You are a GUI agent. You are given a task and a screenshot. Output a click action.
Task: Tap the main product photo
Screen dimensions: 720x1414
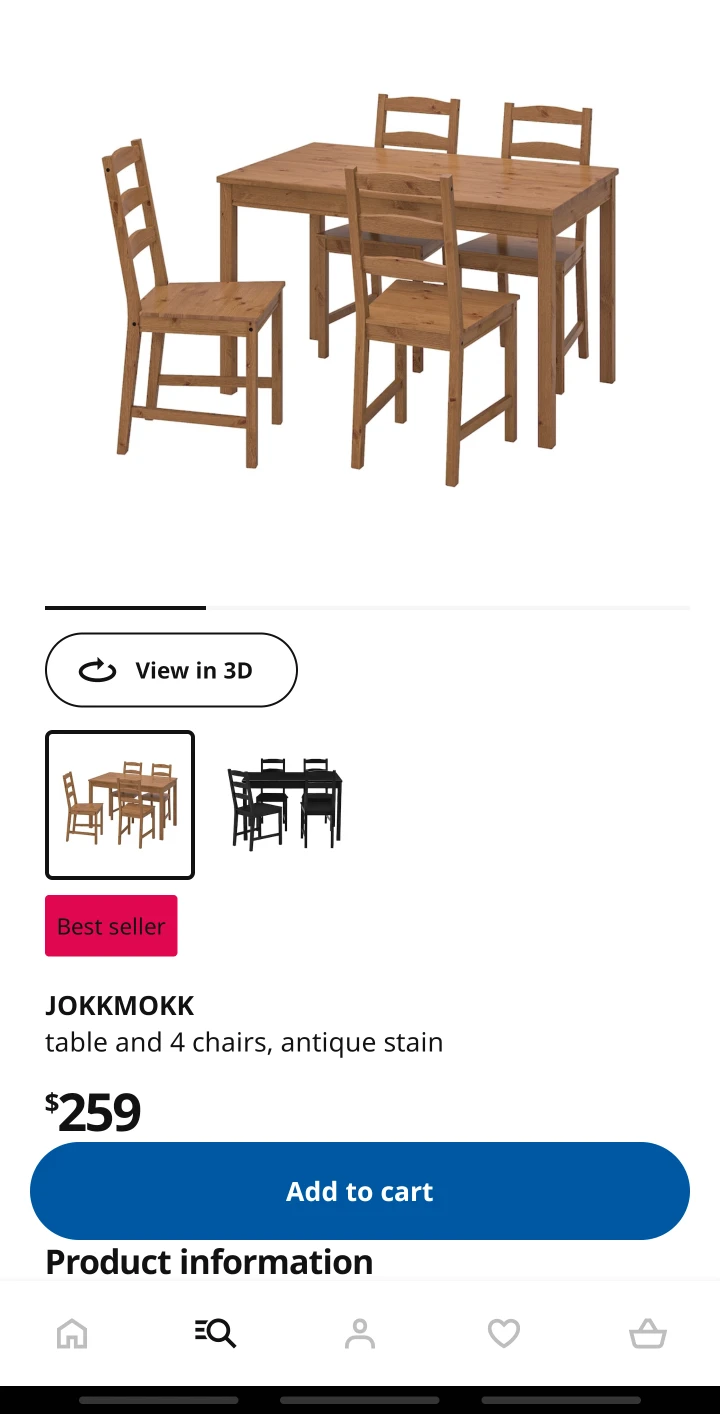pos(360,290)
